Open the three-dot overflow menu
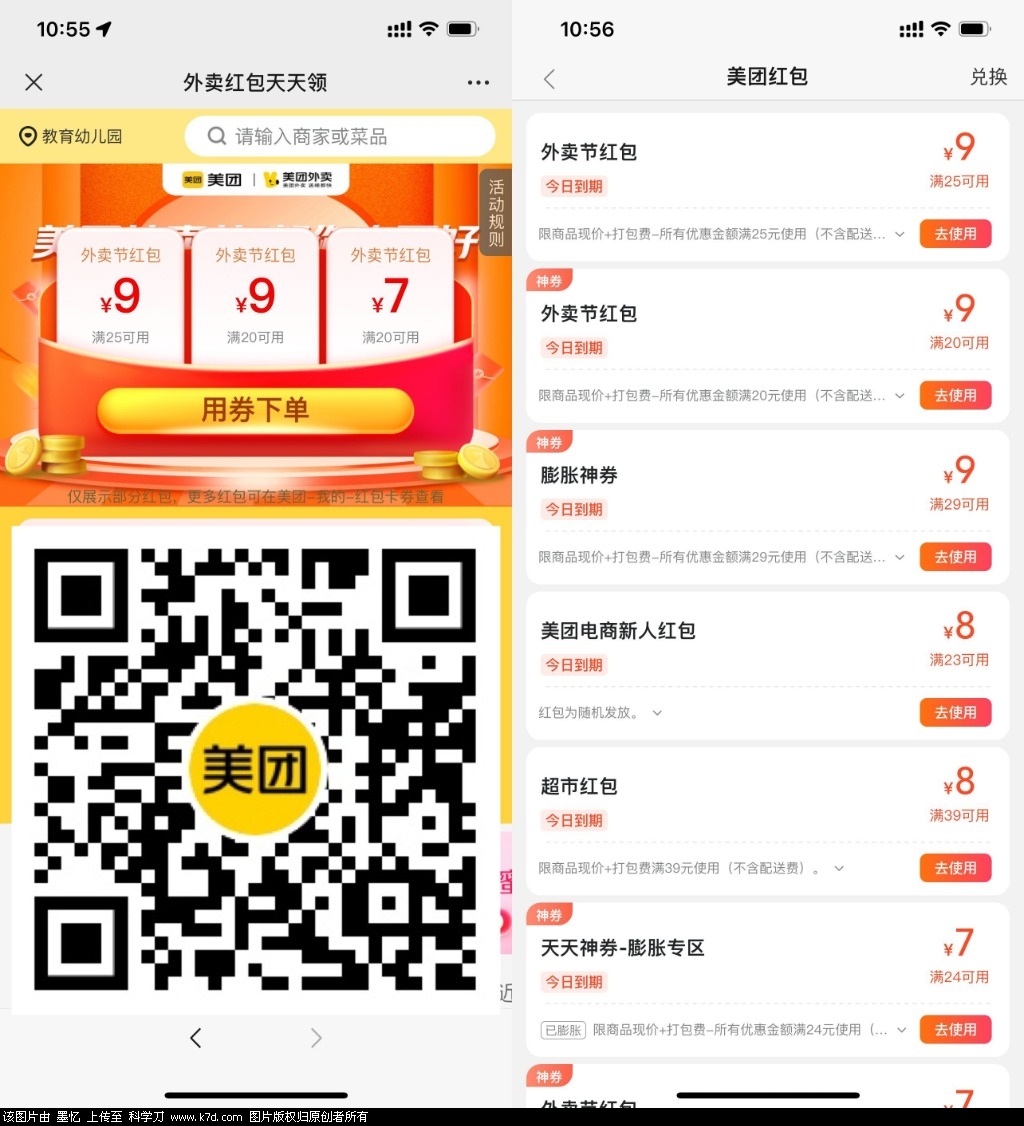Screen dimensions: 1024x1126 coord(478,82)
